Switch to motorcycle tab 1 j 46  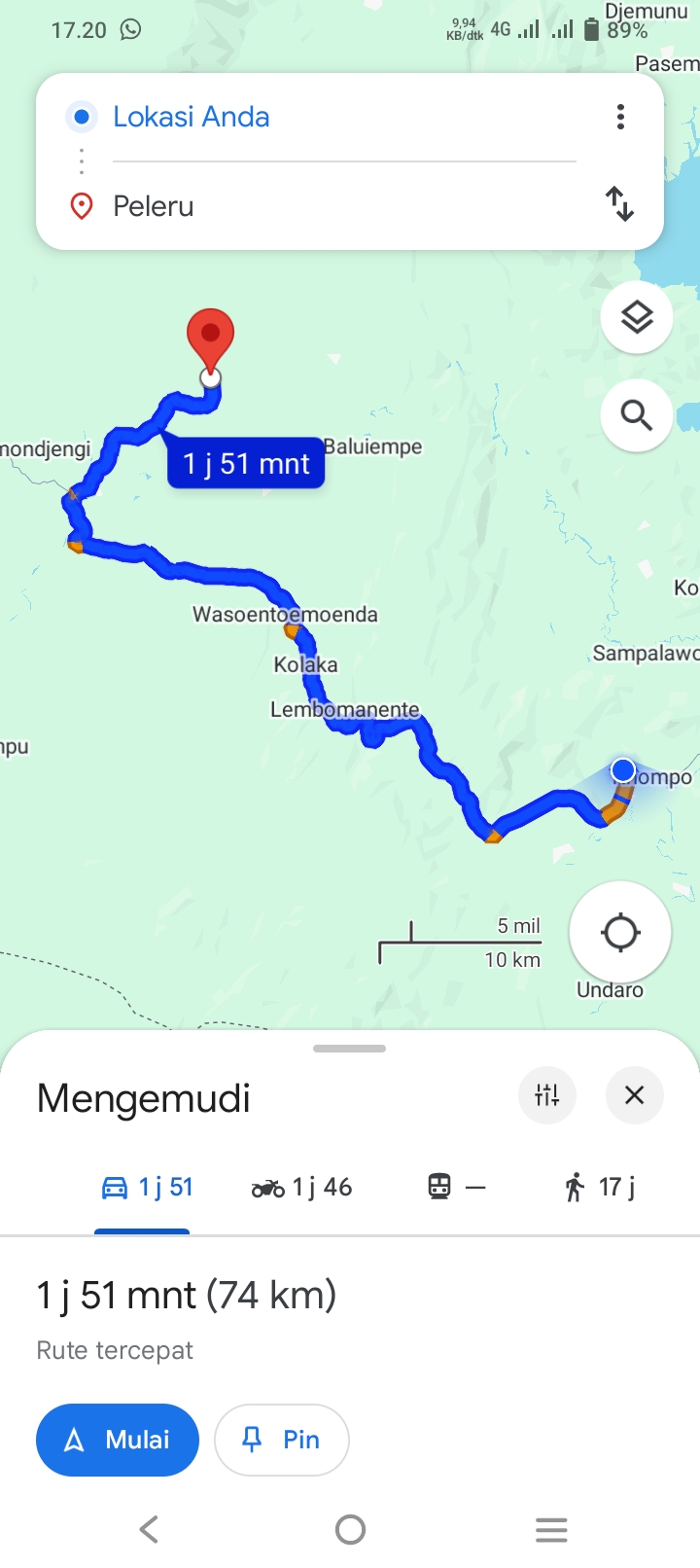[x=301, y=1188]
